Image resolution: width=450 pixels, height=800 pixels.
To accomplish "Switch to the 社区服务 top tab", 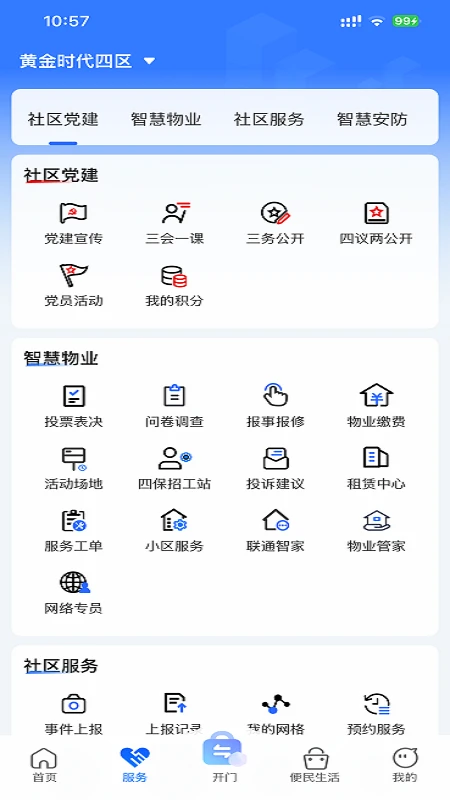I will (269, 119).
